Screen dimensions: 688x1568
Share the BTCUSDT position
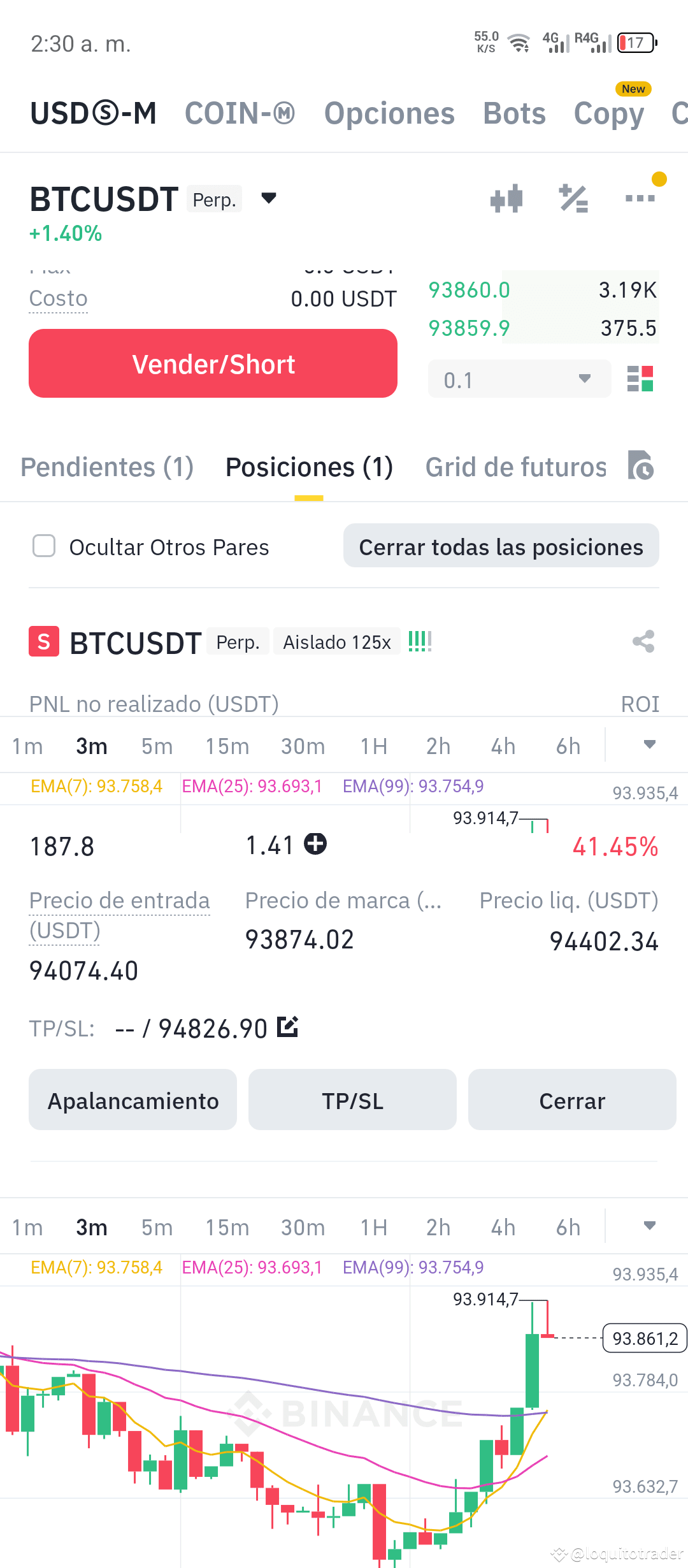[x=643, y=641]
